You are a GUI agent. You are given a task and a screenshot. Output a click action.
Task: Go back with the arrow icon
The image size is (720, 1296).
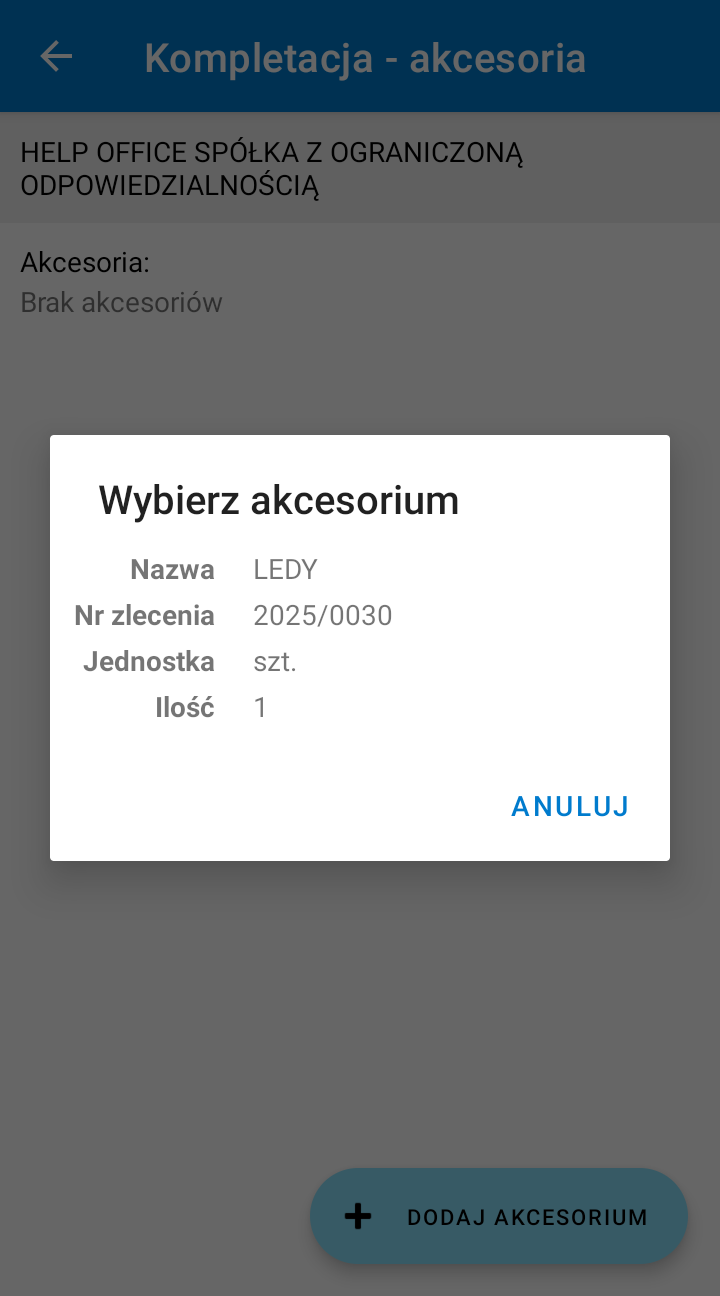(x=56, y=56)
